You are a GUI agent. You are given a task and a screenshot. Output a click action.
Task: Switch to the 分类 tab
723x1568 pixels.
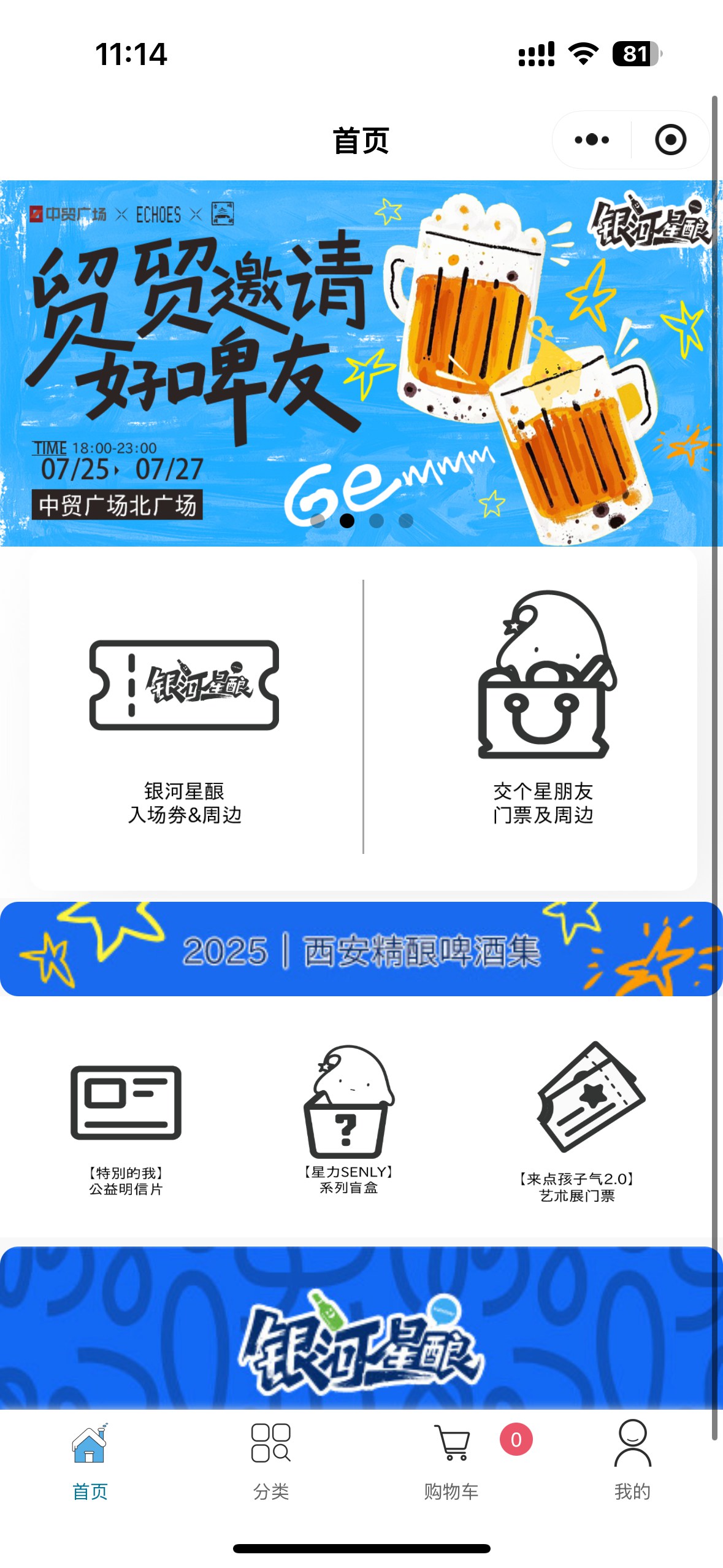click(270, 1461)
